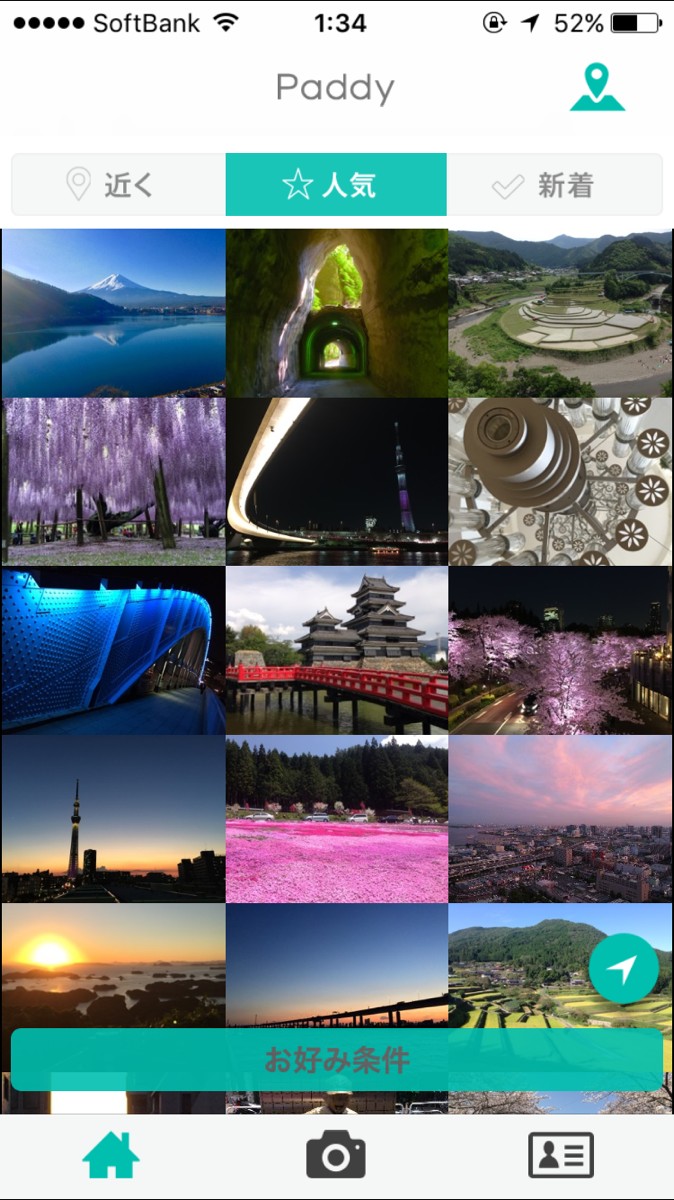Open the お好み条件 preferences button
Screen dimensions: 674x1200
point(337,1059)
